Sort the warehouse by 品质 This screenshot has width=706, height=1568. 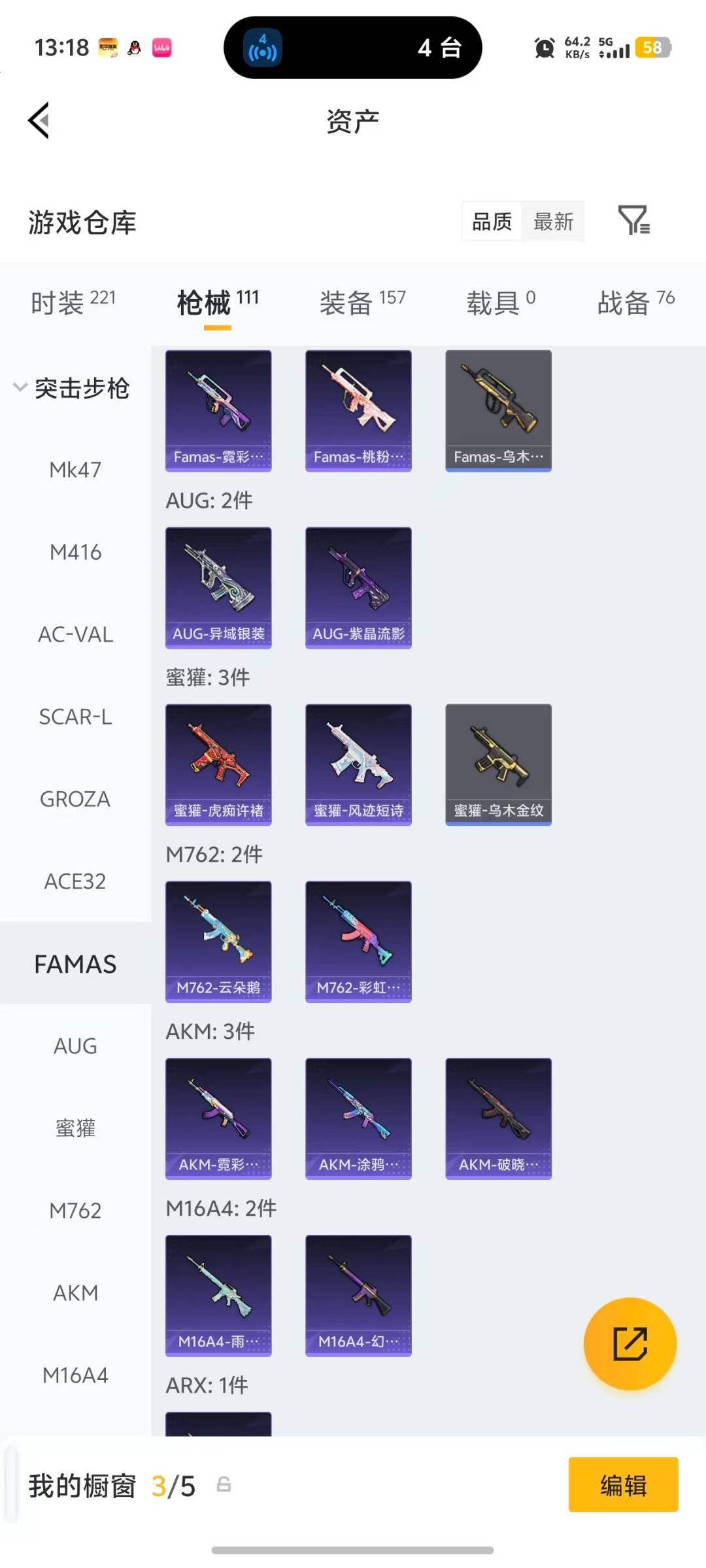point(492,222)
